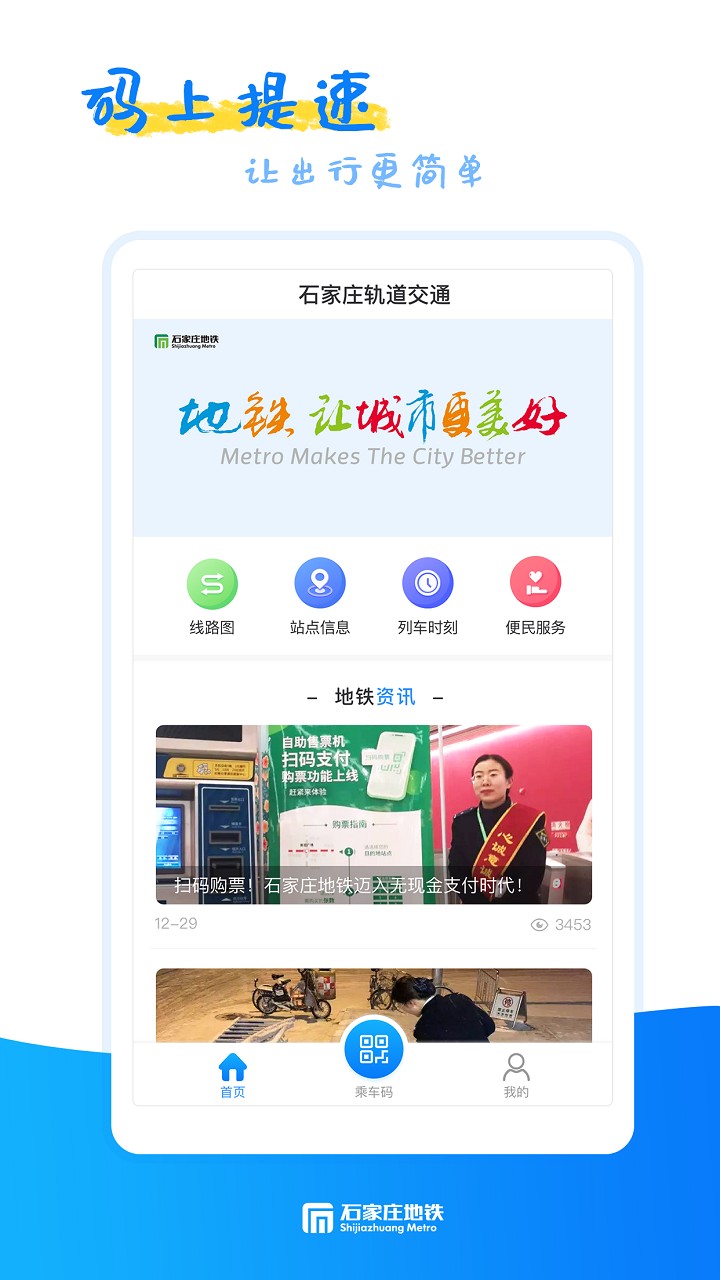Open the news article thumbnail image

click(x=373, y=810)
